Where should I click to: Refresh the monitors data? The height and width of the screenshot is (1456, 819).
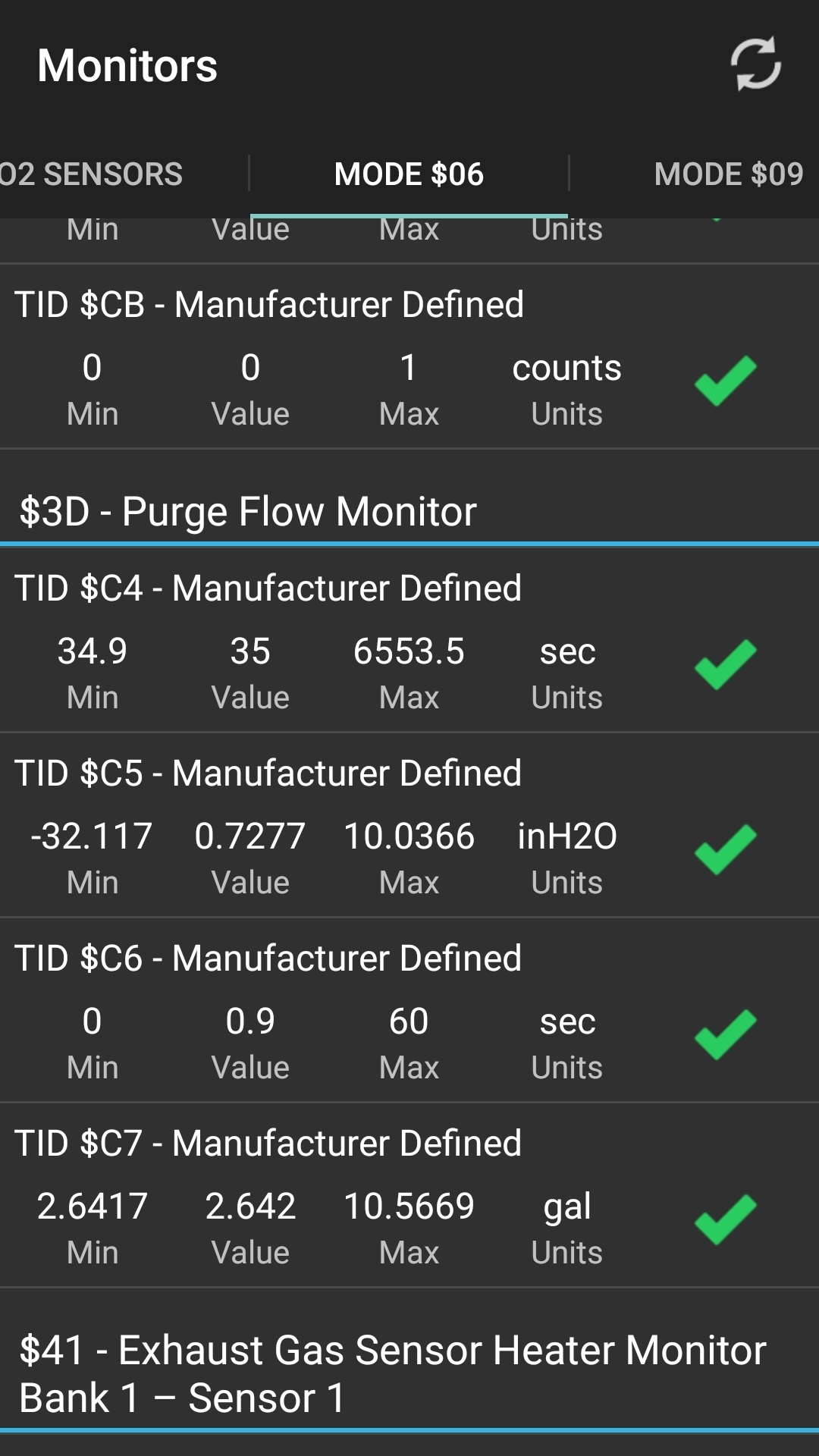pyautogui.click(x=755, y=64)
